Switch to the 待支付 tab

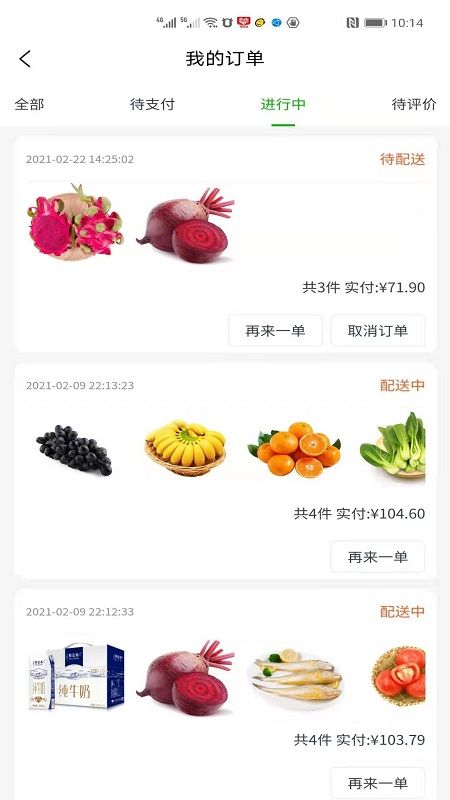[x=152, y=104]
